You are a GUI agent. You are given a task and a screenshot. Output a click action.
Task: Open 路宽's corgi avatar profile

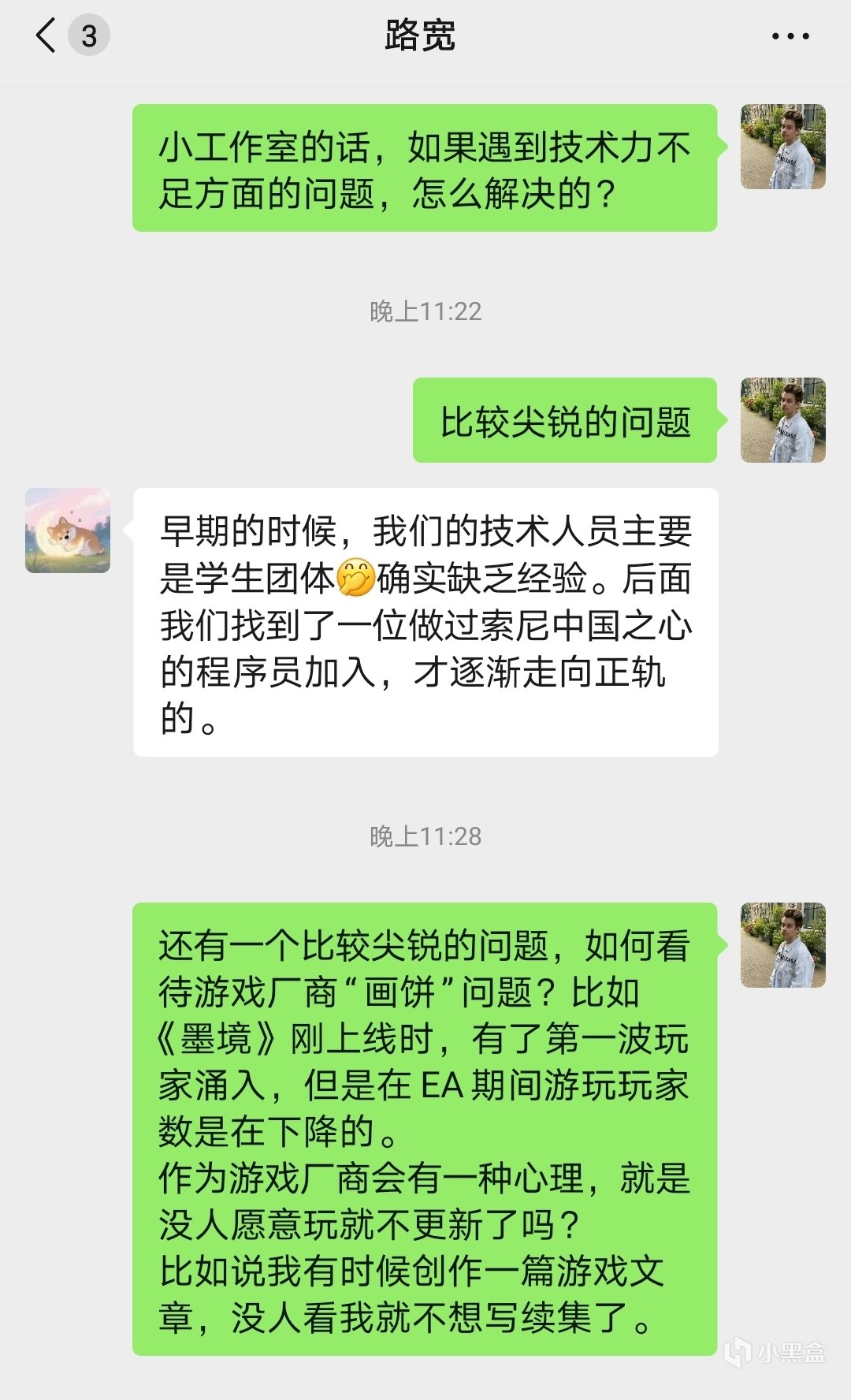pos(68,531)
